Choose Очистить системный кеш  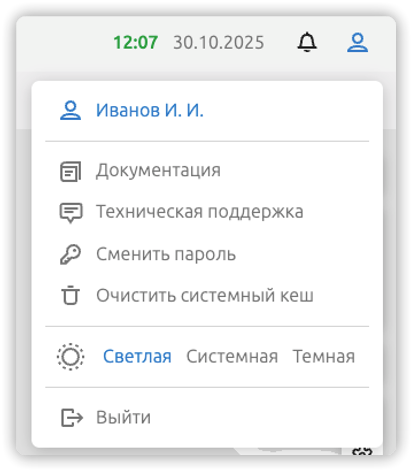[207, 296]
